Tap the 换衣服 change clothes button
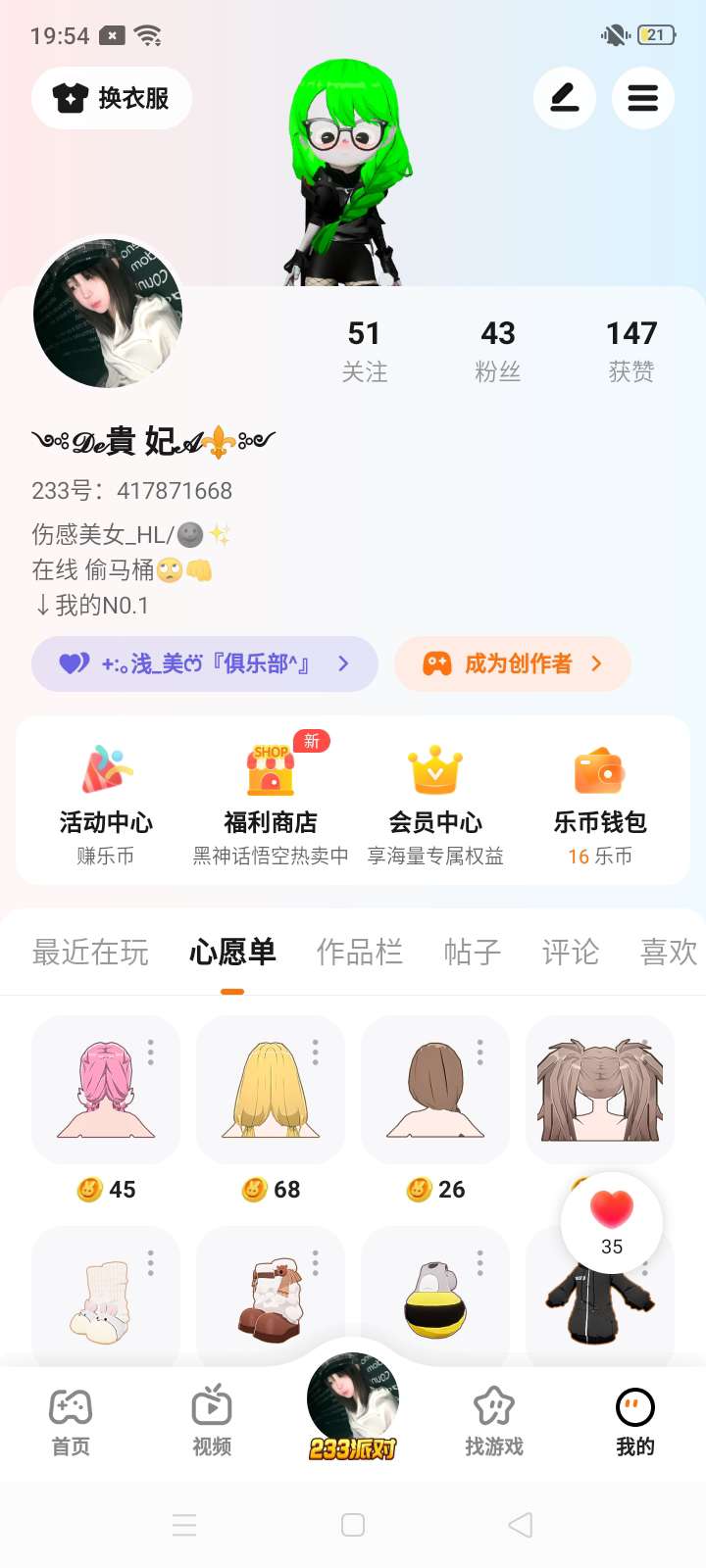Screen dimensions: 706x1568 click(x=112, y=98)
